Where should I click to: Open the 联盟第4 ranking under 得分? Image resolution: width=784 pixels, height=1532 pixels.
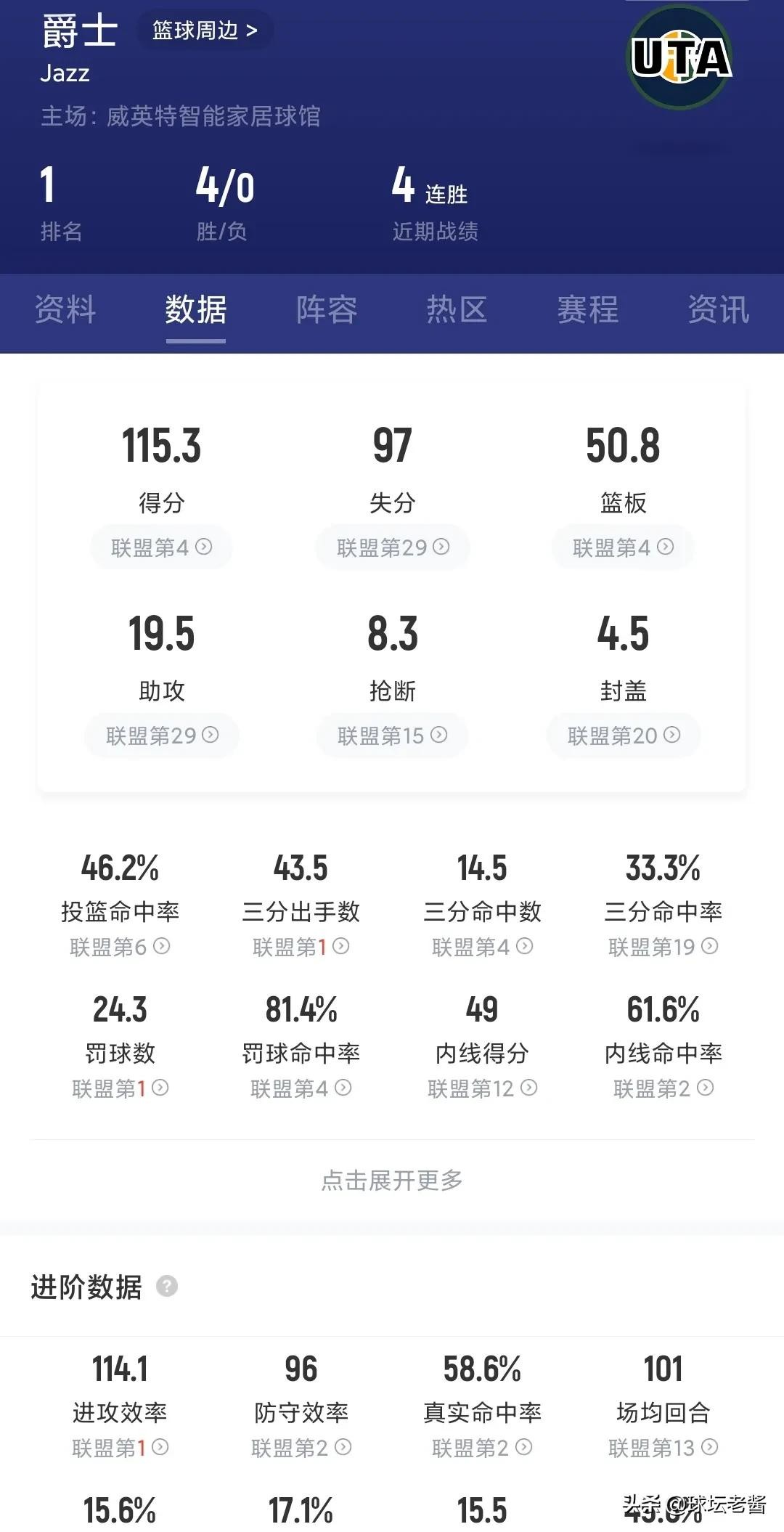pyautogui.click(x=161, y=547)
